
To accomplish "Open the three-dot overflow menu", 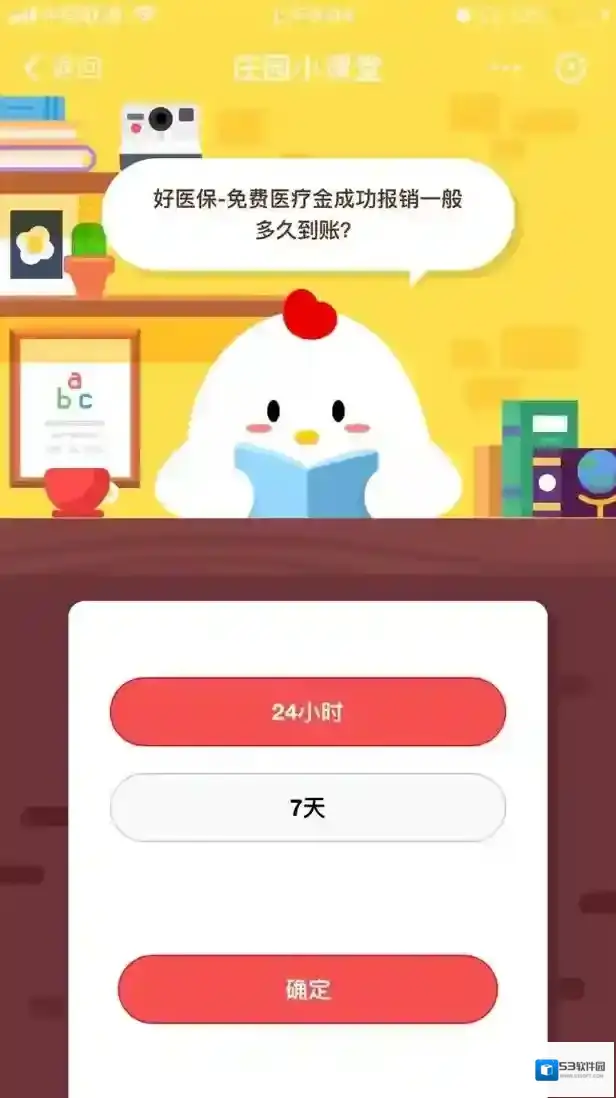I will [x=507, y=68].
